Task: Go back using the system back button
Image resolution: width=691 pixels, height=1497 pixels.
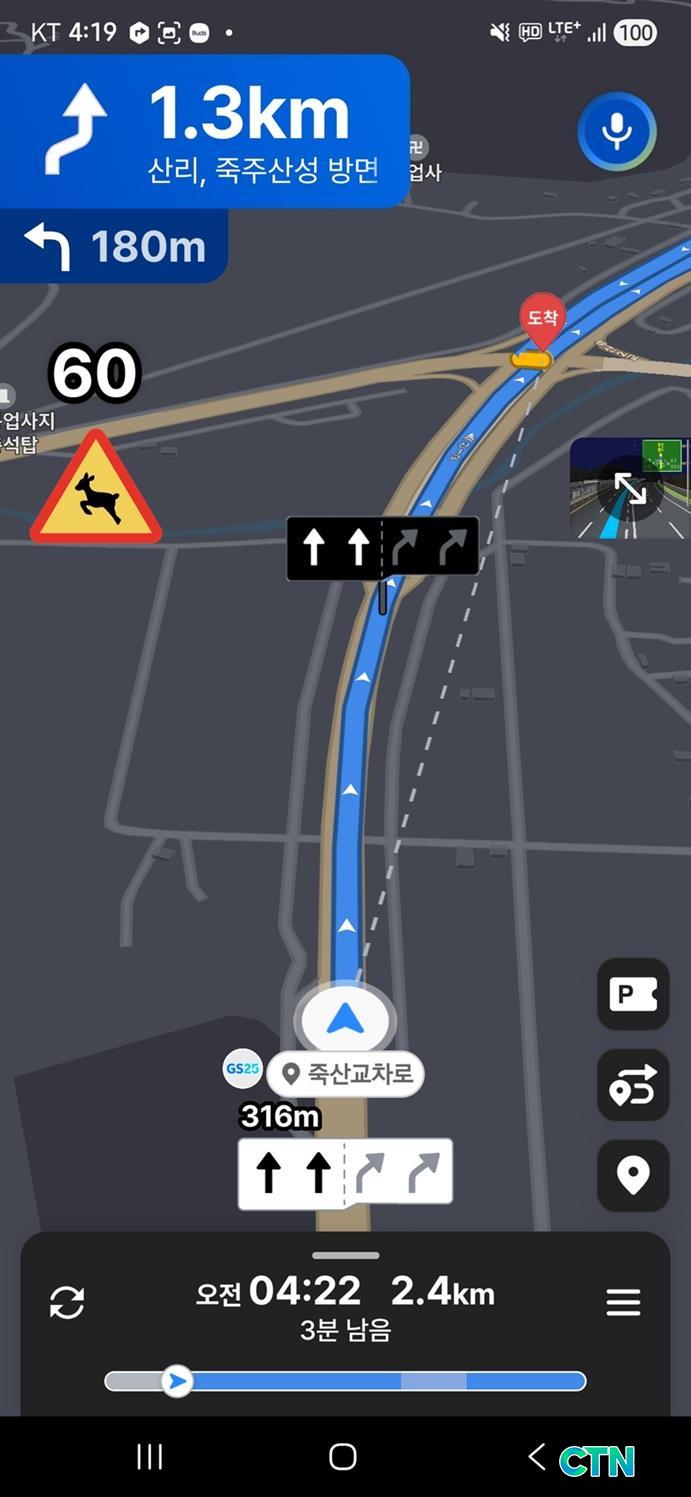Action: (x=537, y=1457)
